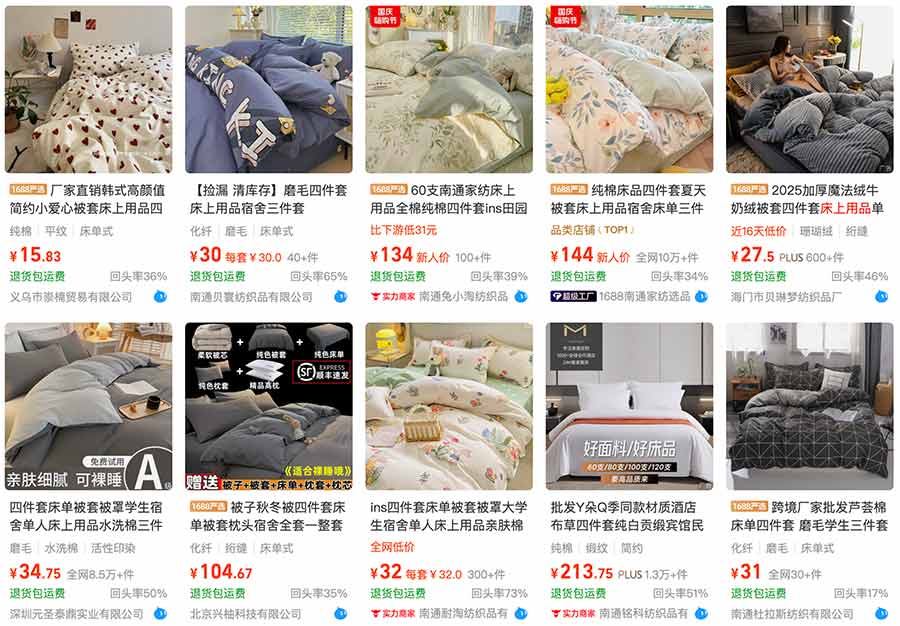
Task: Open seller 海门市贝琳梦纺织品厂
Action: (786, 297)
